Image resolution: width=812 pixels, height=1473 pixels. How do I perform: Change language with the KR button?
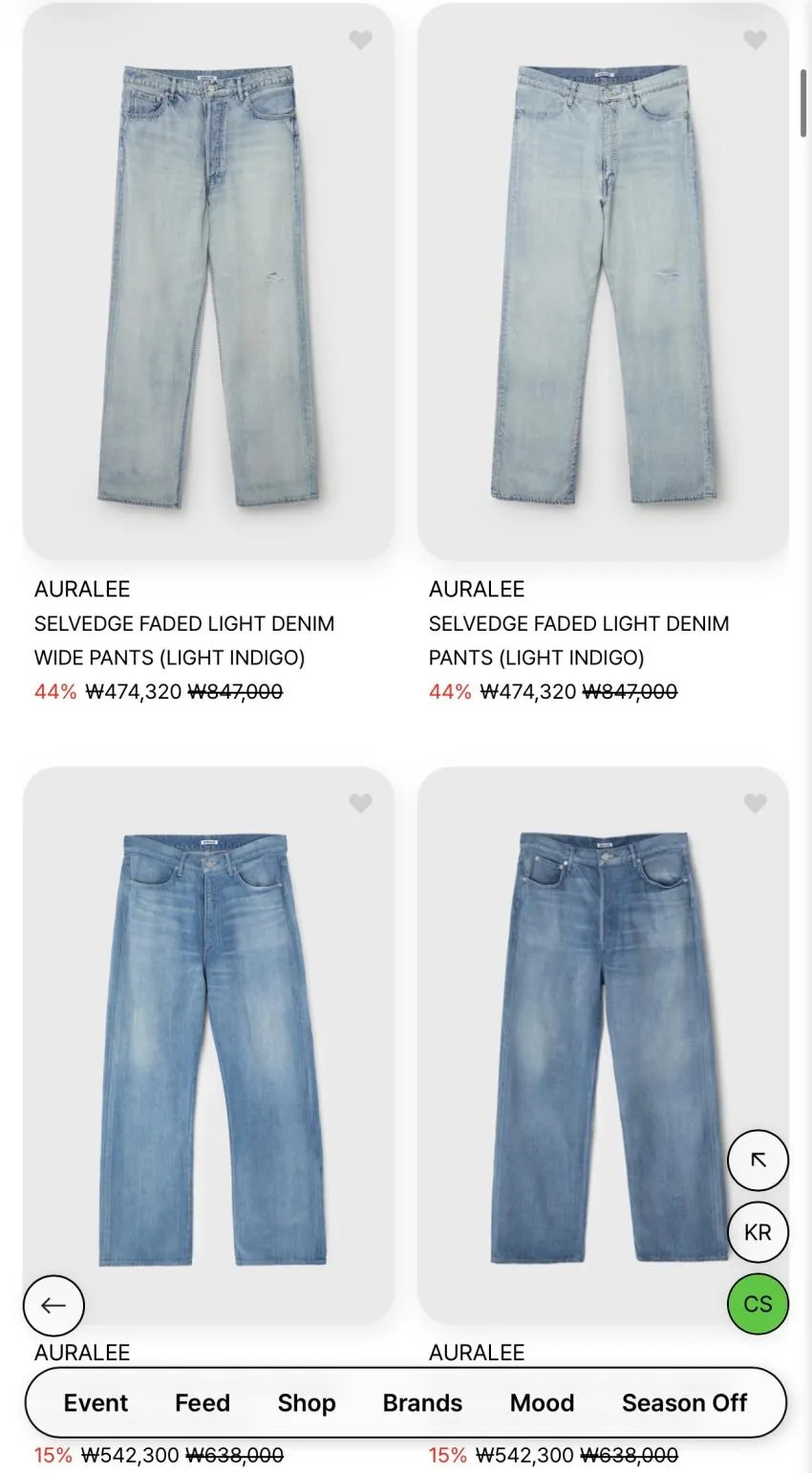(758, 1232)
